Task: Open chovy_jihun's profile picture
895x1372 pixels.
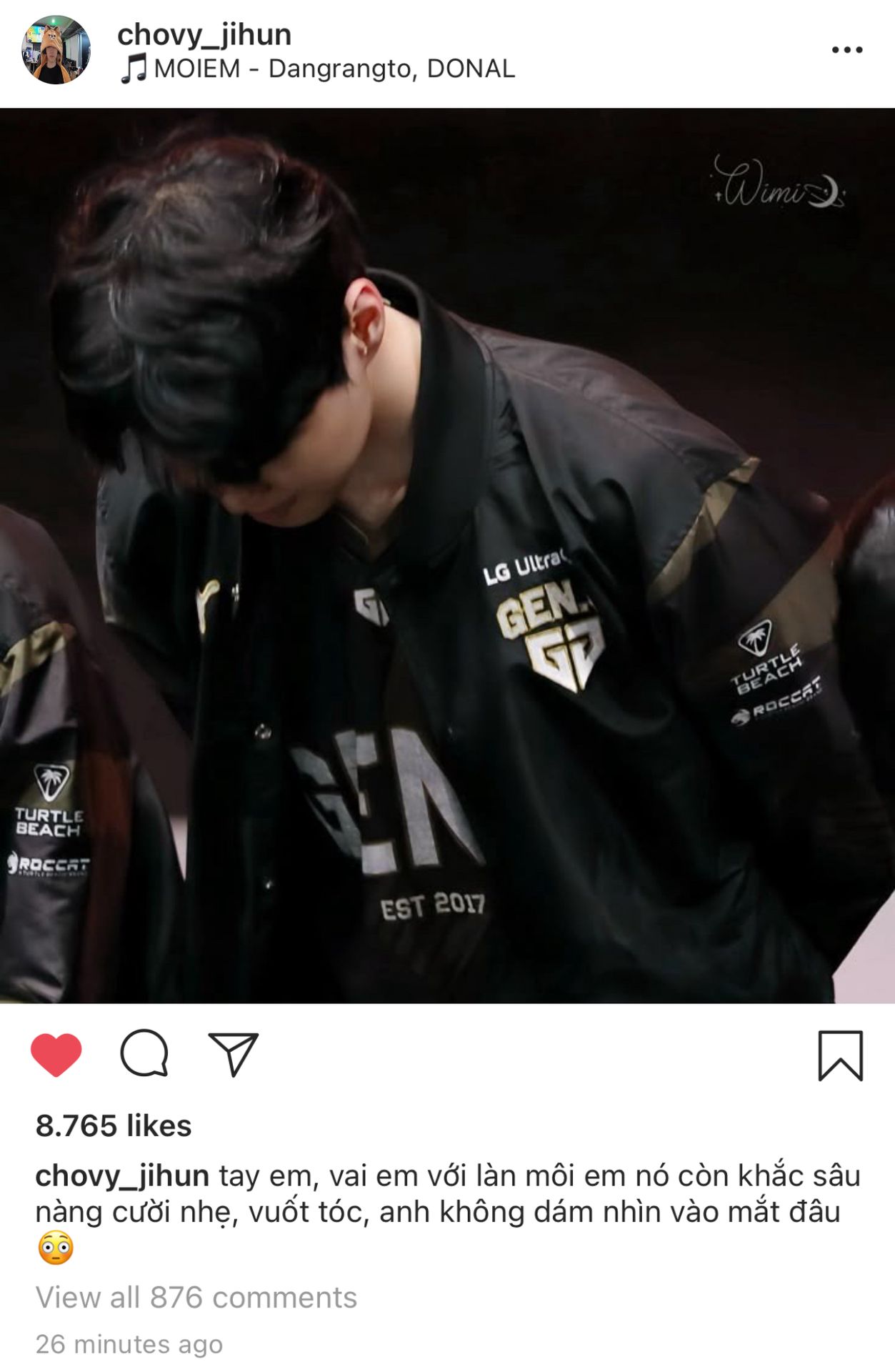Action: [x=56, y=50]
